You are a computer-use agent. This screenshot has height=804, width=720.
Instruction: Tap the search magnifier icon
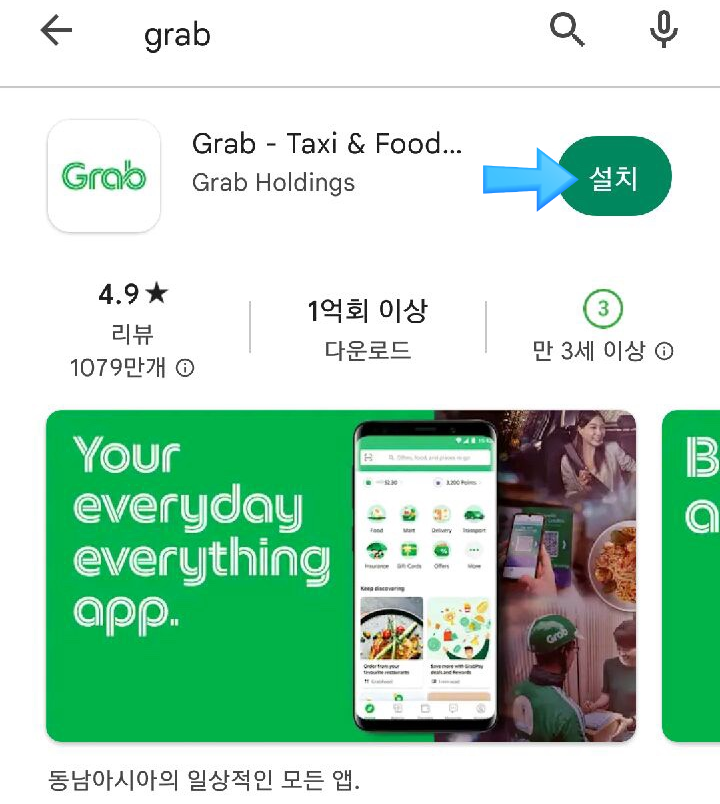566,30
